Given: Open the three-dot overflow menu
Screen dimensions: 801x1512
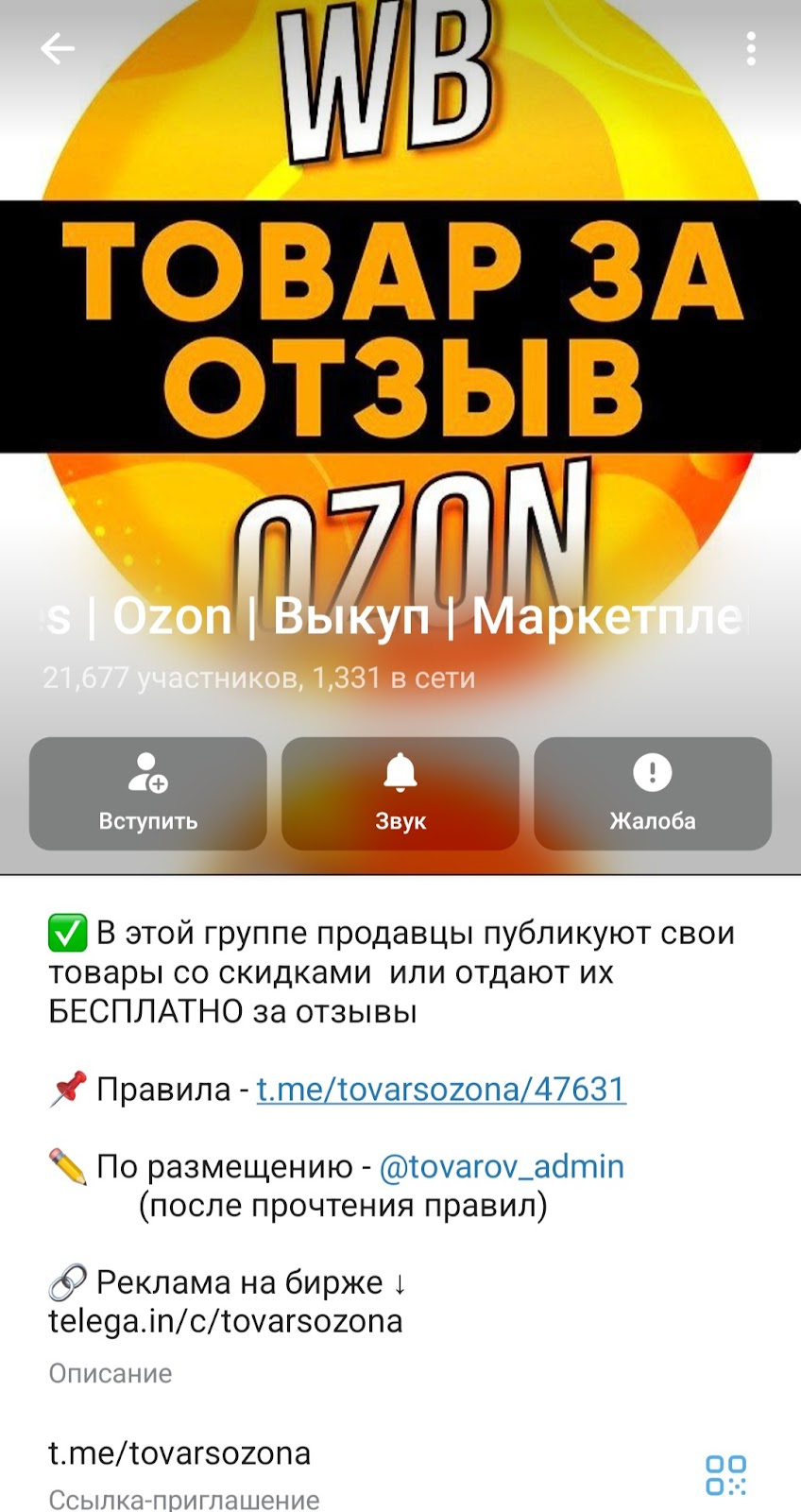Looking at the screenshot, I should pos(751,48).
